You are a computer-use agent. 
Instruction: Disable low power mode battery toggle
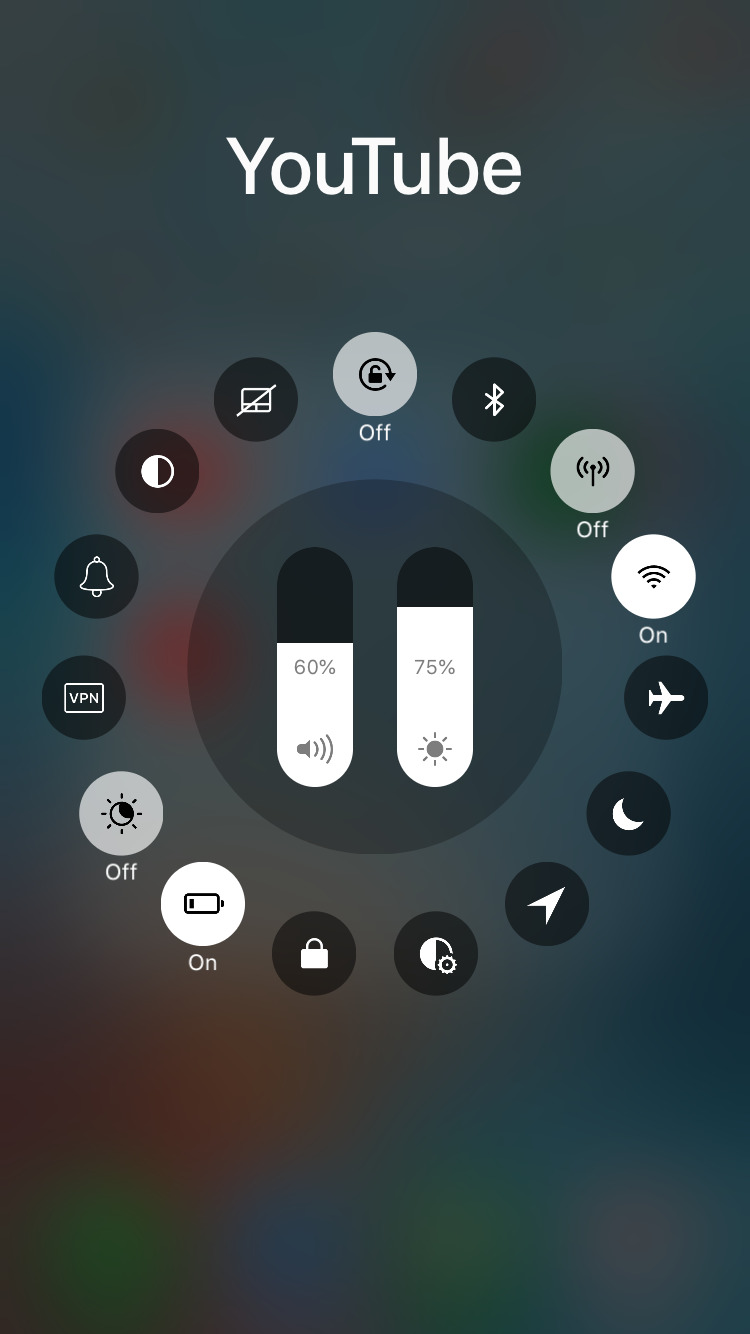coord(203,904)
